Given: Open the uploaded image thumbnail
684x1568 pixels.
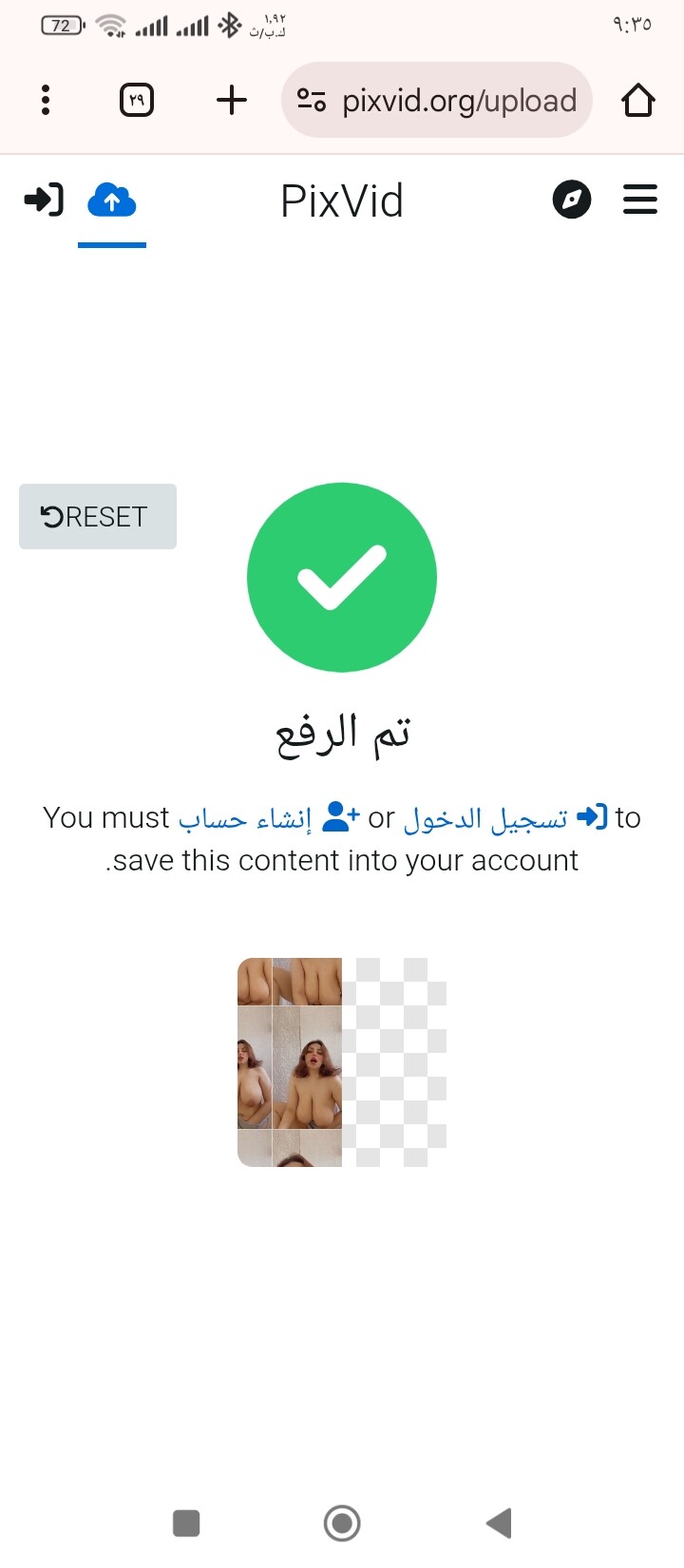Looking at the screenshot, I should [342, 1062].
